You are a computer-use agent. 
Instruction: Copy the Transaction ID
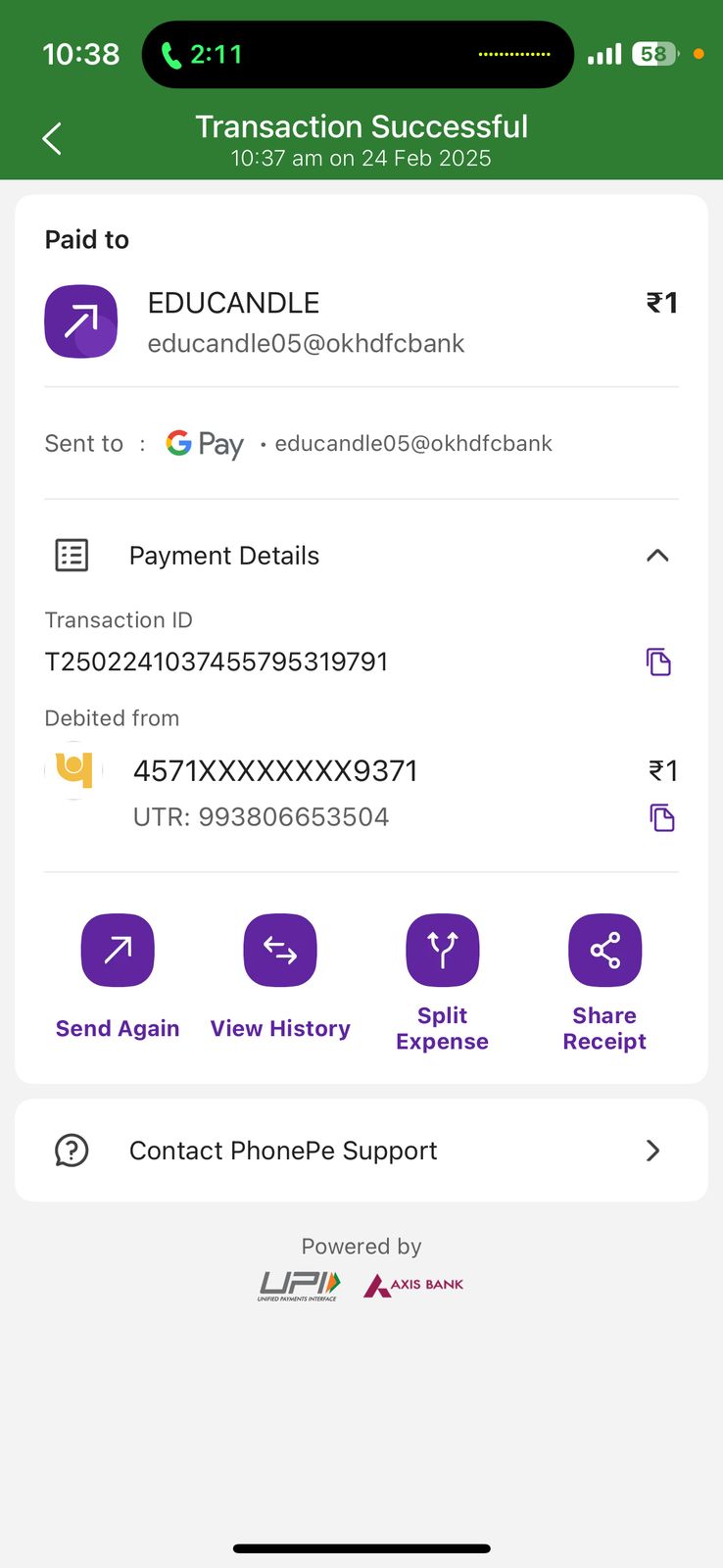click(658, 662)
